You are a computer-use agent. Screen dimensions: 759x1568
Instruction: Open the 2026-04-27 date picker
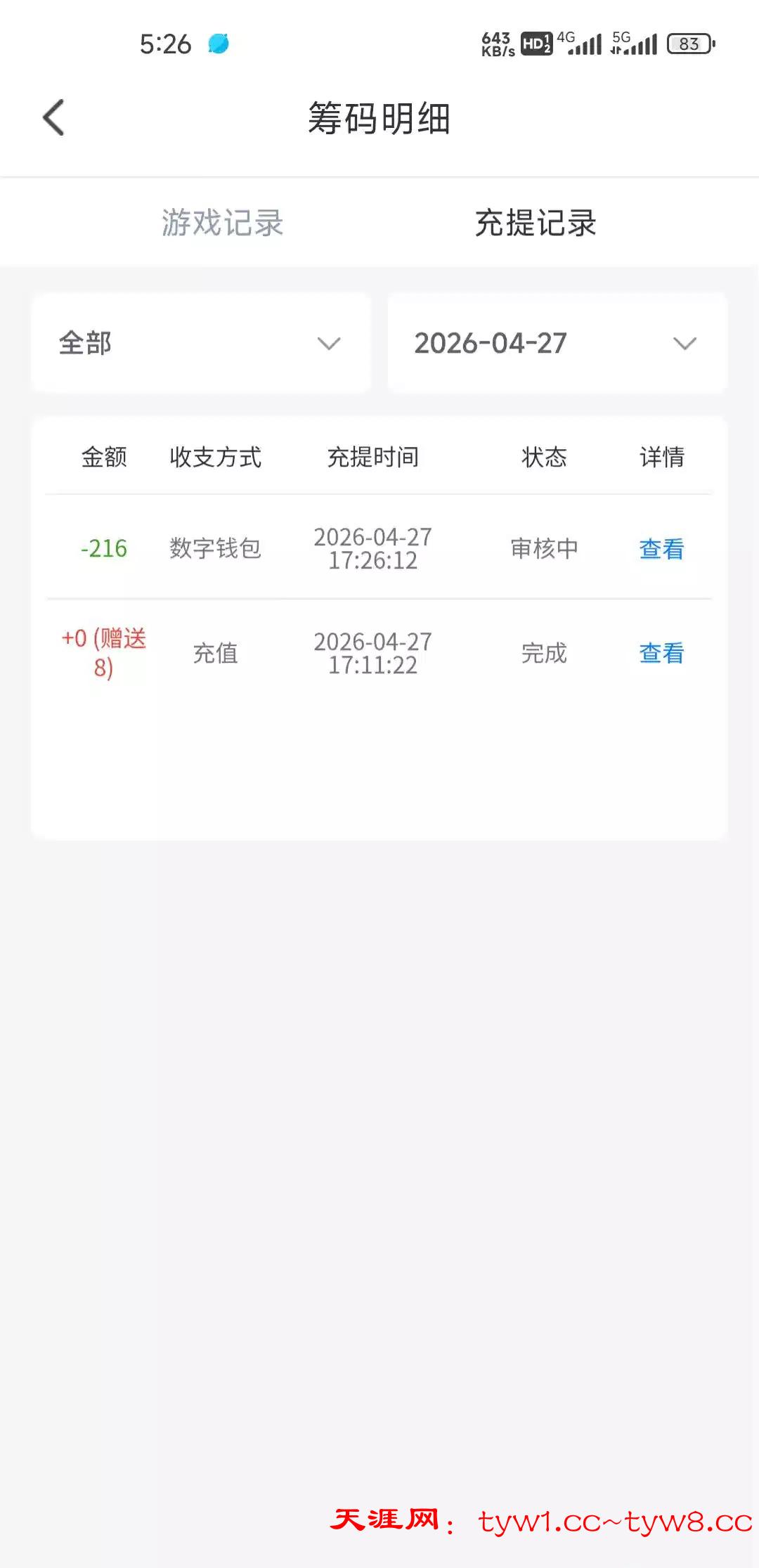coord(557,343)
